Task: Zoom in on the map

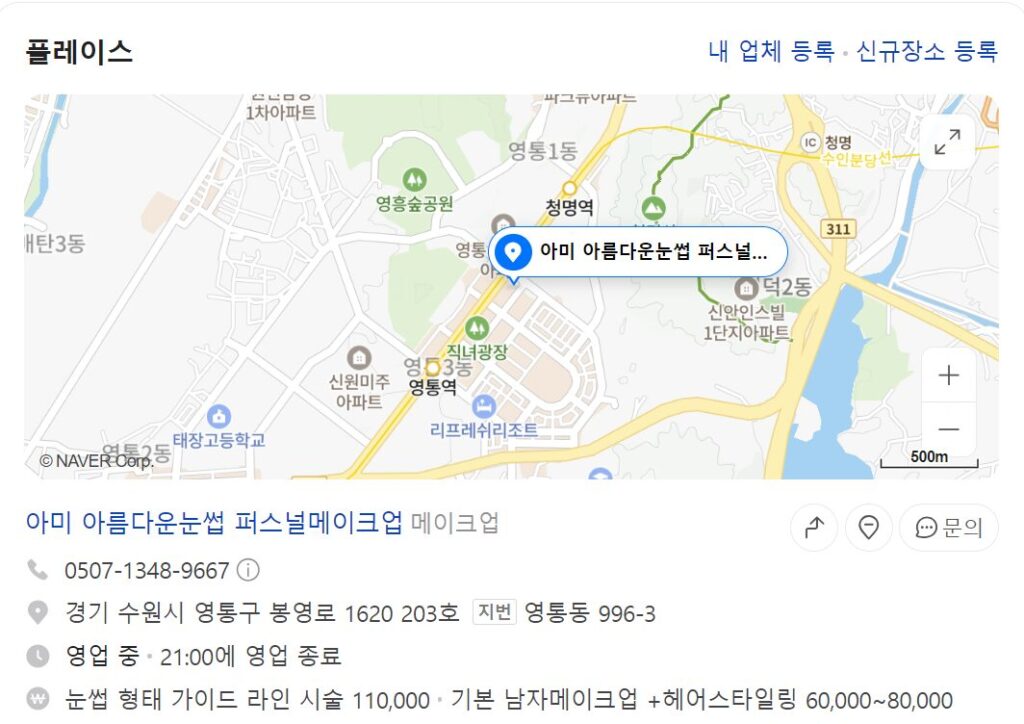Action: [948, 376]
